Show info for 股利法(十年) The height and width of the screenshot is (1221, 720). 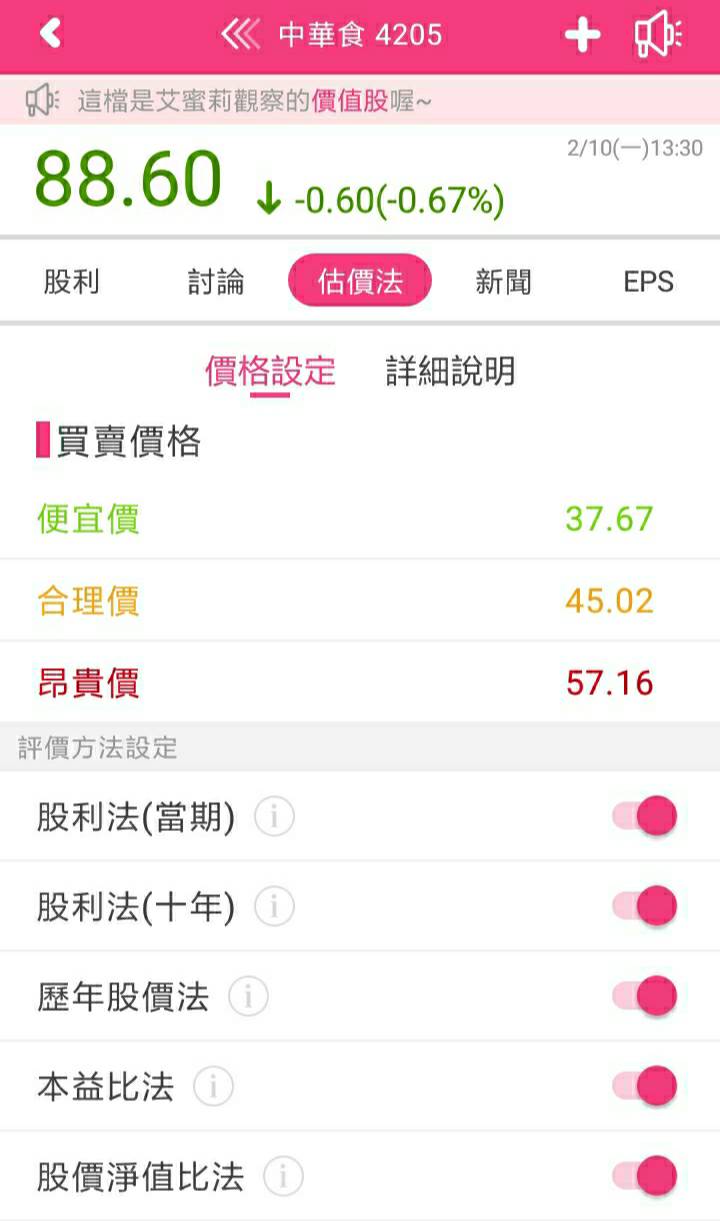[x=274, y=907]
